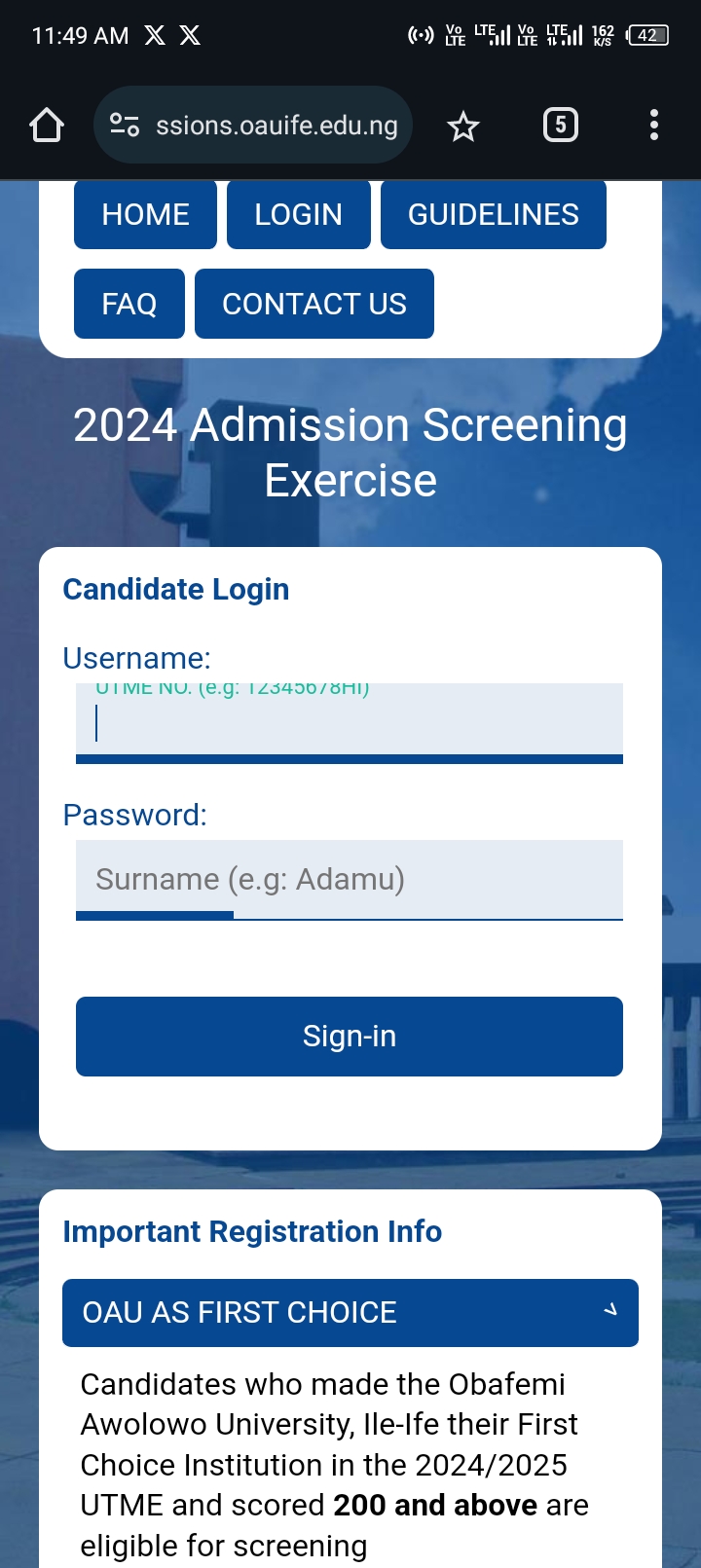Screen dimensions: 701x1568
Task: Open the browser overflow menu
Action: pos(654,126)
